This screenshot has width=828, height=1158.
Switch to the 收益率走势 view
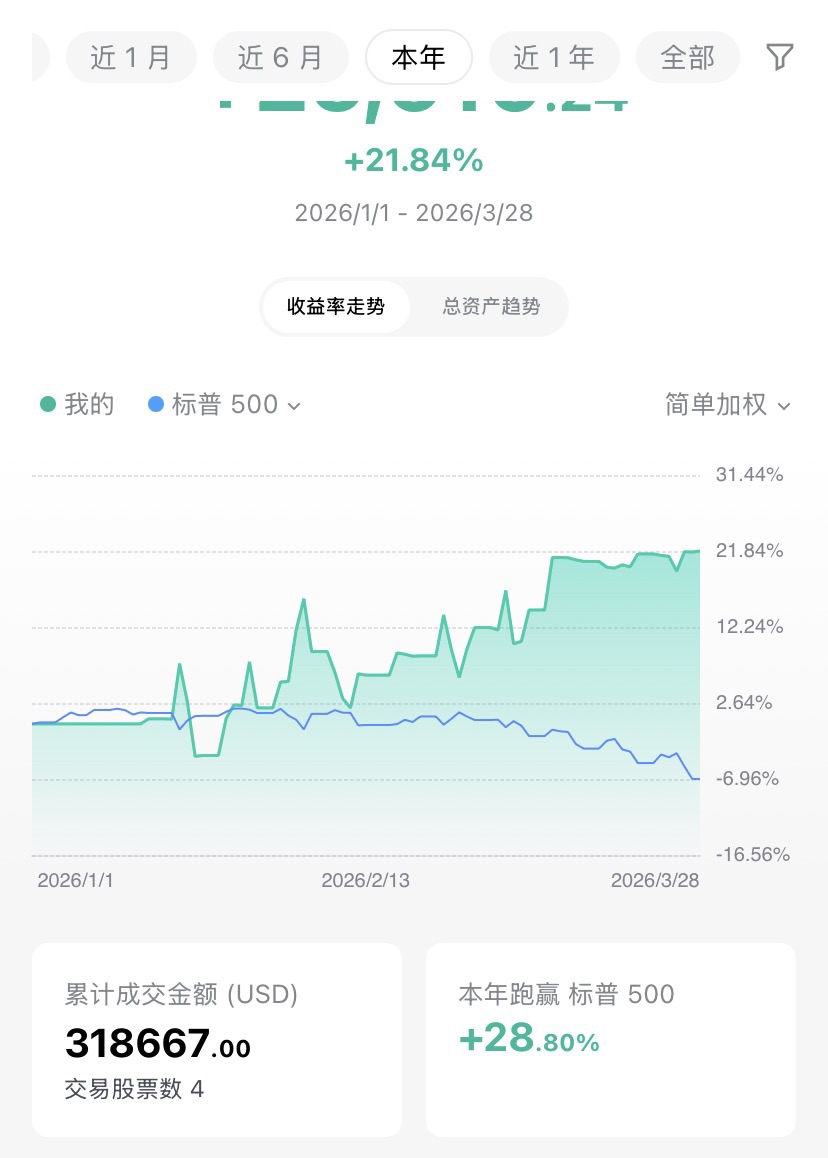coord(336,306)
